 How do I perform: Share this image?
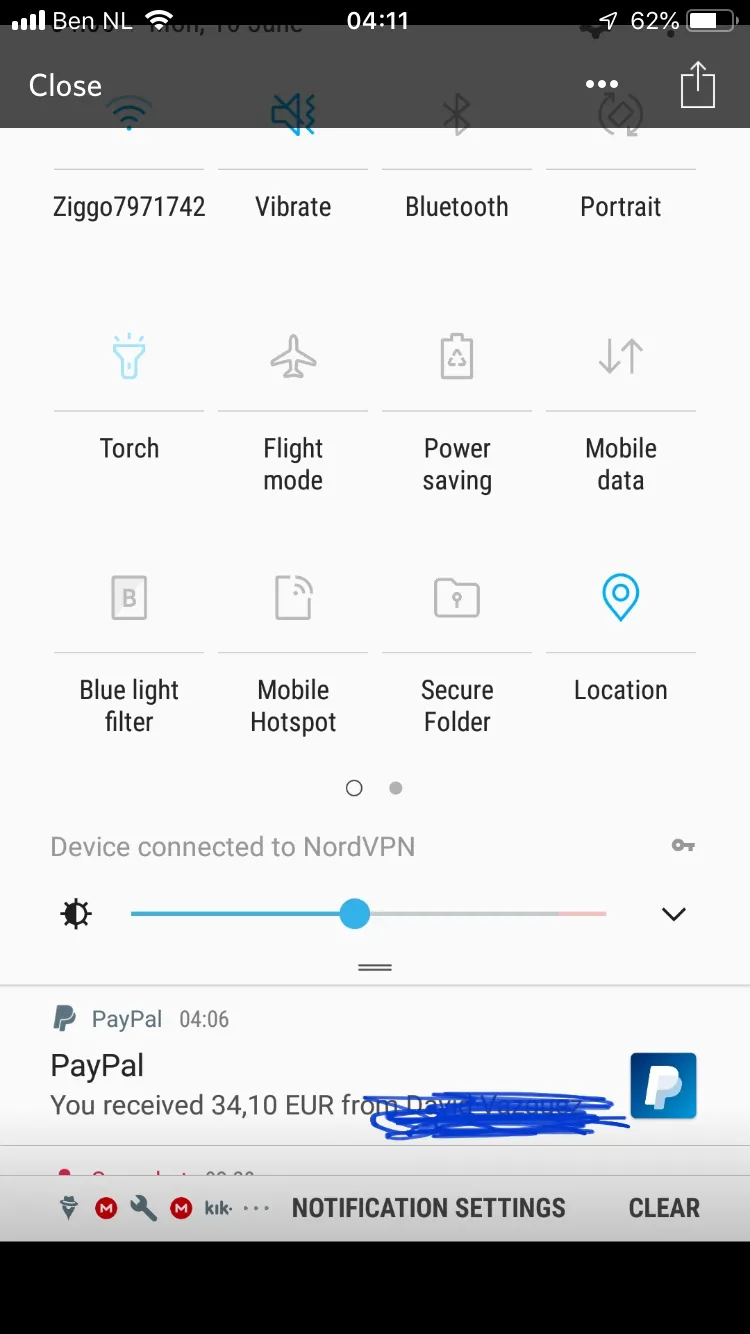(698, 85)
